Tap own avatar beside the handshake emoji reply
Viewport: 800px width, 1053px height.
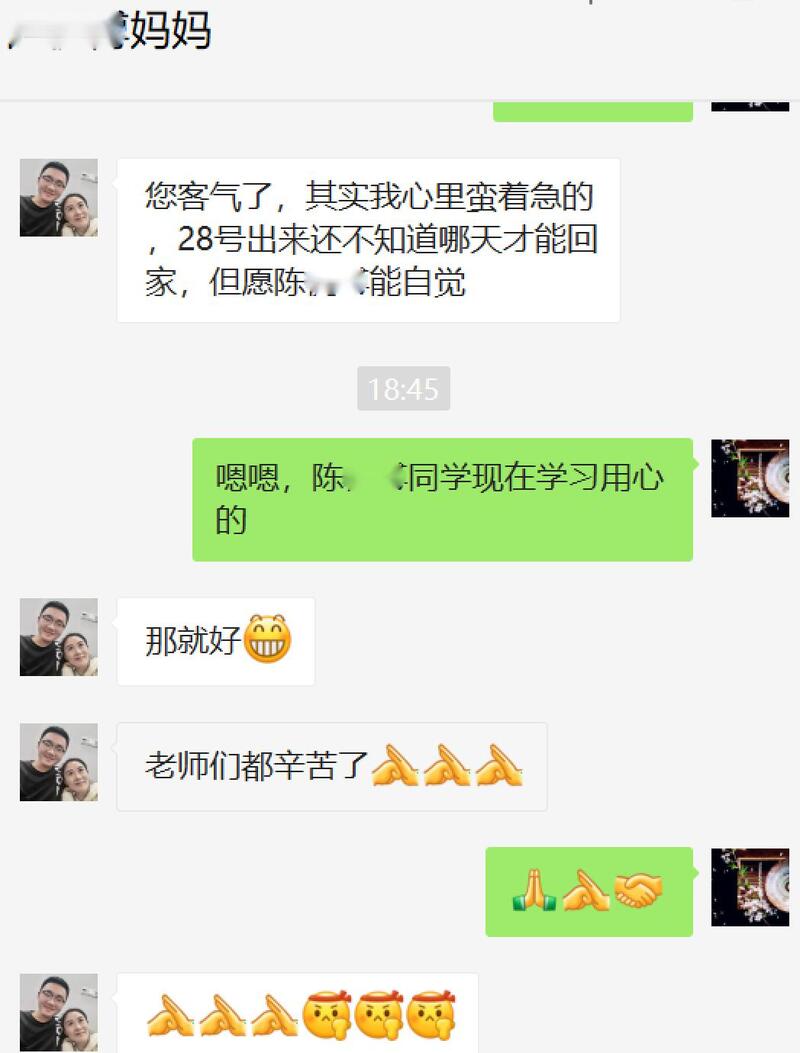pos(750,887)
